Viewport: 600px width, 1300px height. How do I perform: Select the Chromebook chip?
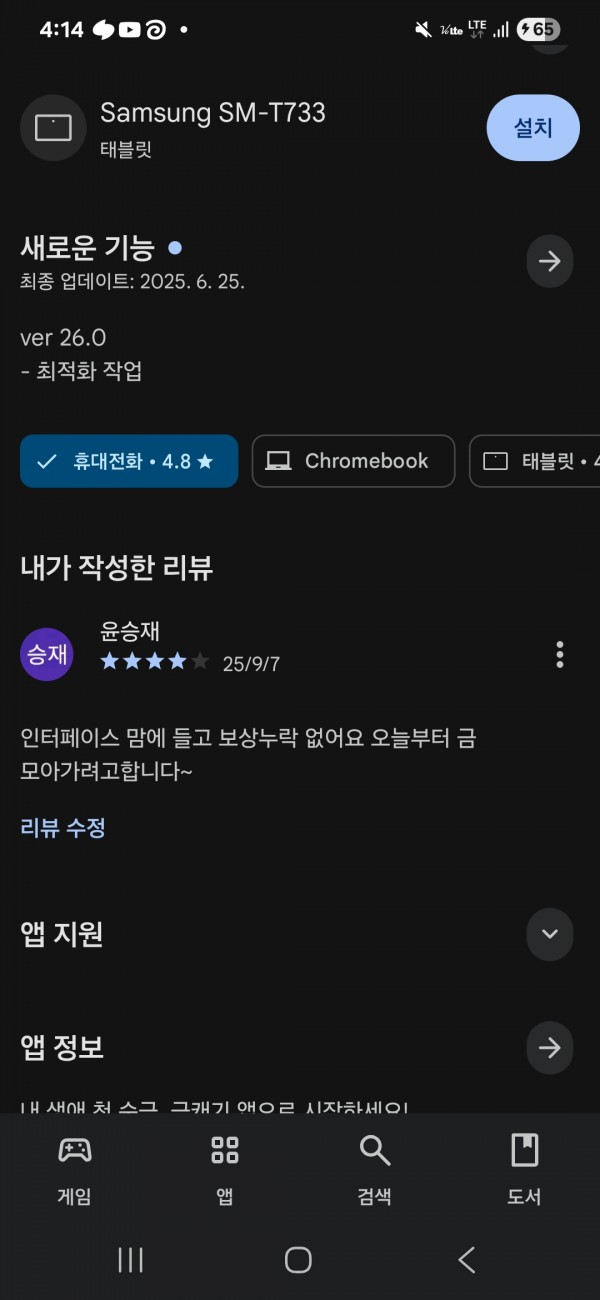(353, 461)
